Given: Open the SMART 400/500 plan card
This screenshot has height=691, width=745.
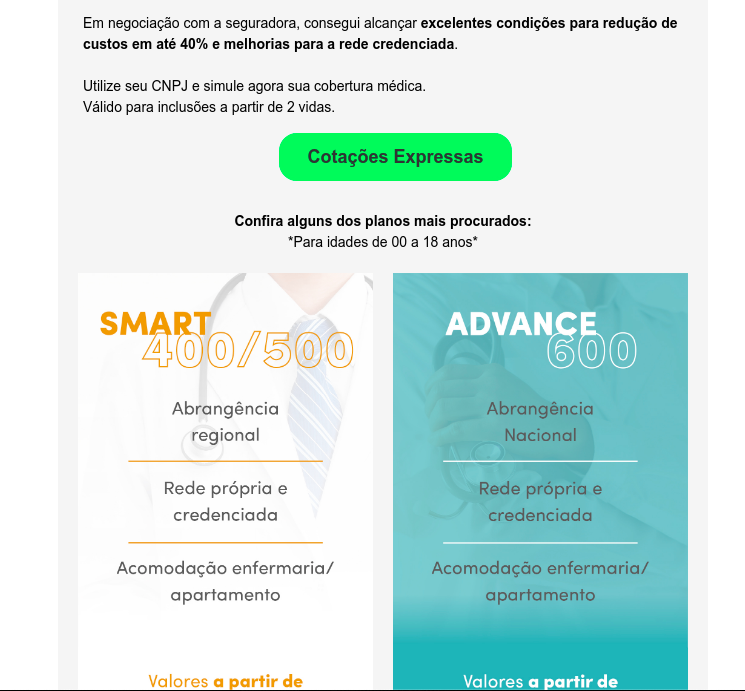Looking at the screenshot, I should [225, 480].
